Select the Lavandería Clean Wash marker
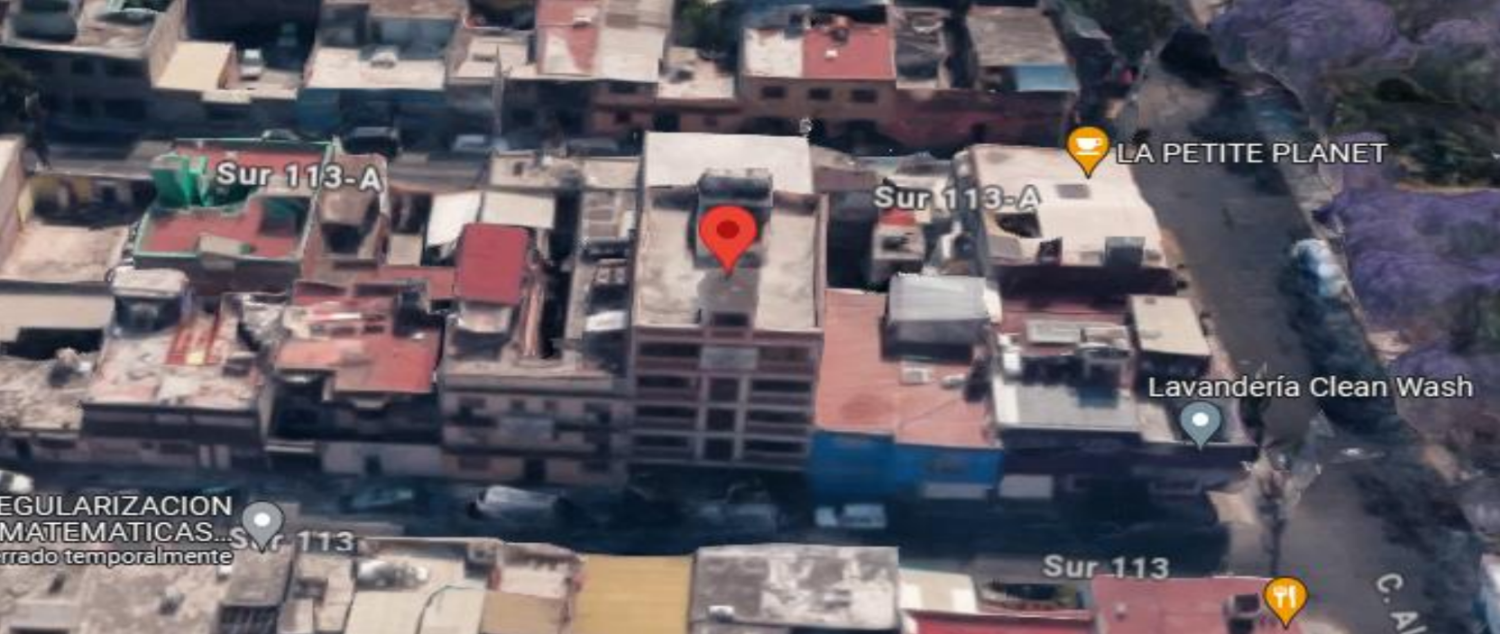The image size is (1500, 634). point(1200,423)
